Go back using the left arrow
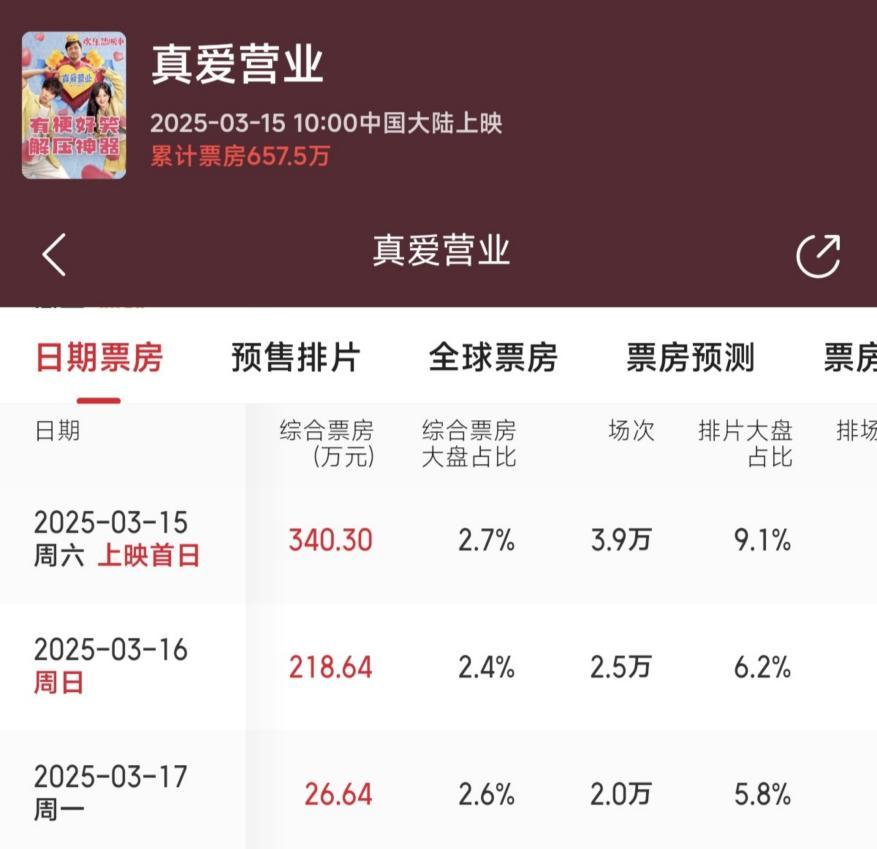The width and height of the screenshot is (877, 849). pos(54,256)
